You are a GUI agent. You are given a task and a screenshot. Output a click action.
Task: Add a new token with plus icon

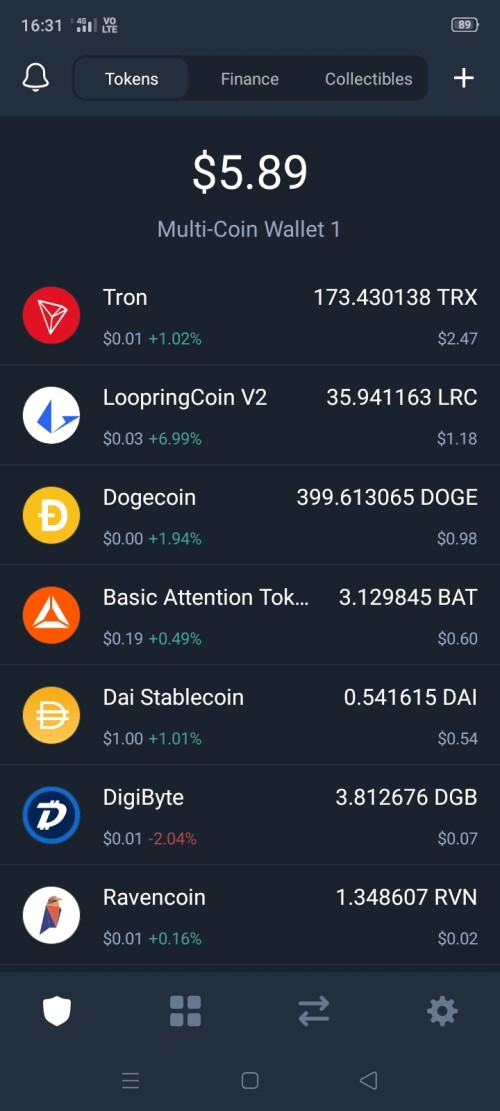click(463, 78)
